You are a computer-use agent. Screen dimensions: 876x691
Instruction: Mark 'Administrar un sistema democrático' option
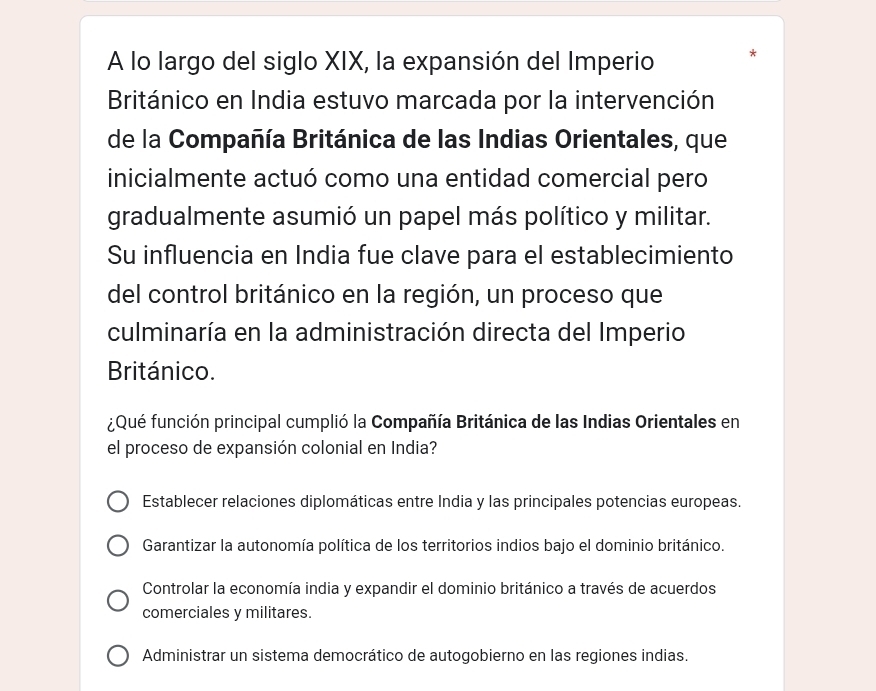coord(118,656)
